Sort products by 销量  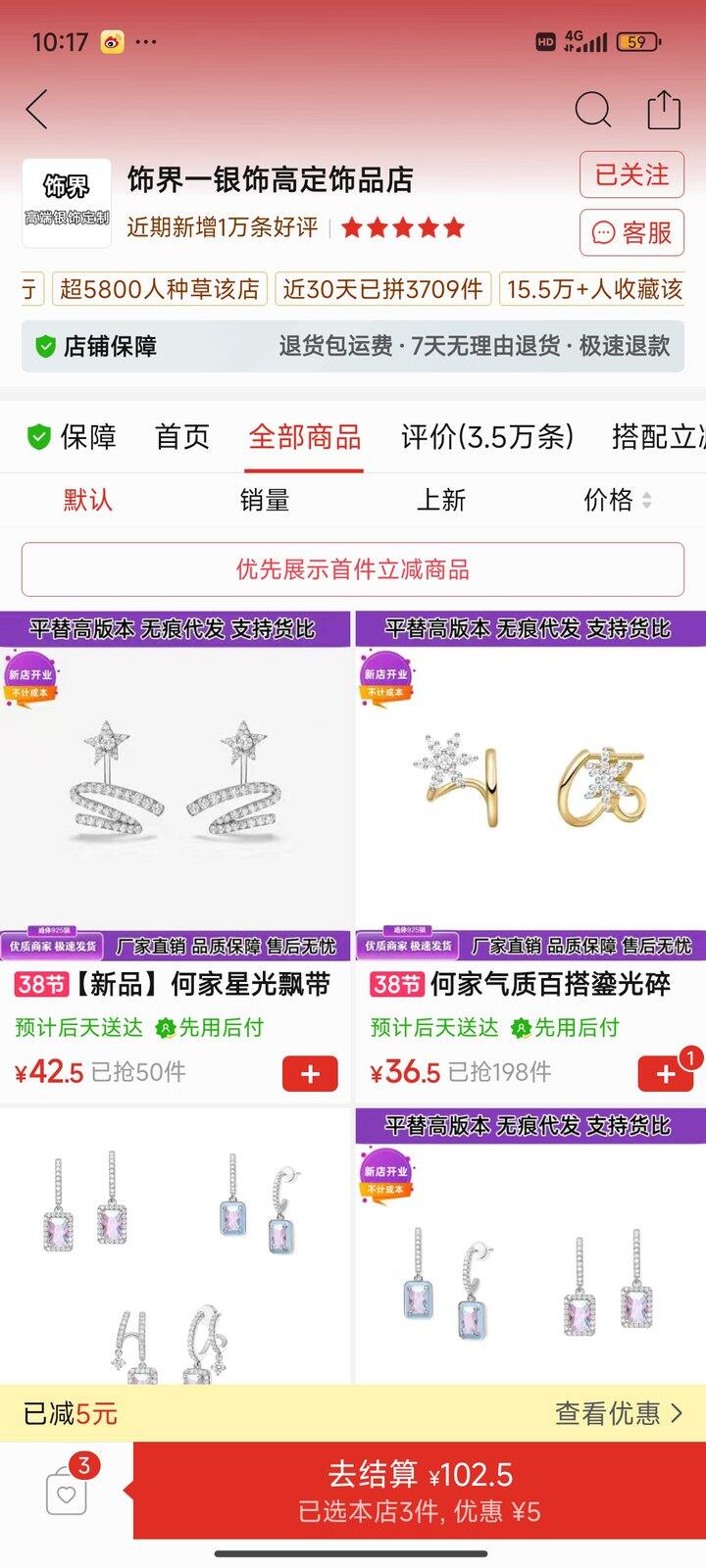265,500
